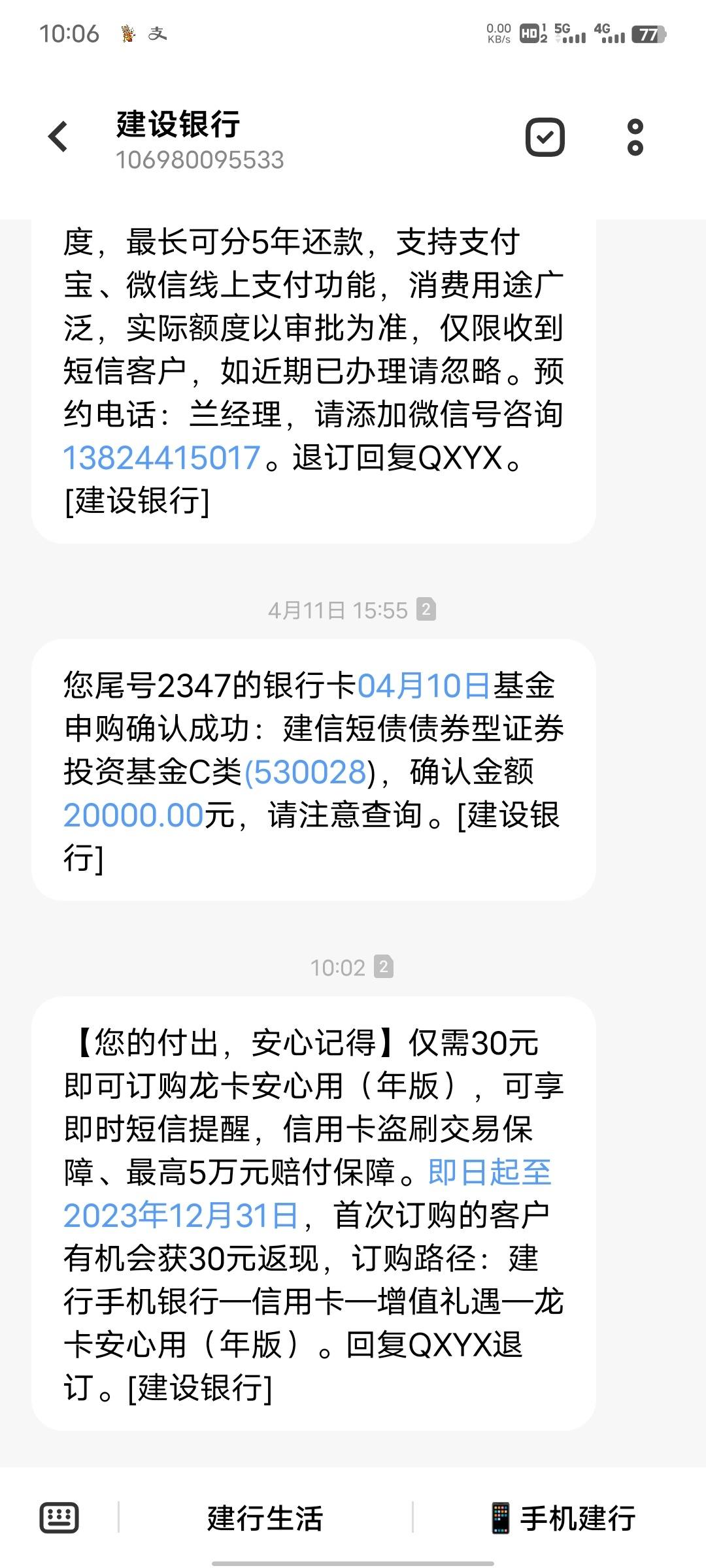Open the three-dot overflow menu
Image resolution: width=706 pixels, height=1568 pixels.
635,137
